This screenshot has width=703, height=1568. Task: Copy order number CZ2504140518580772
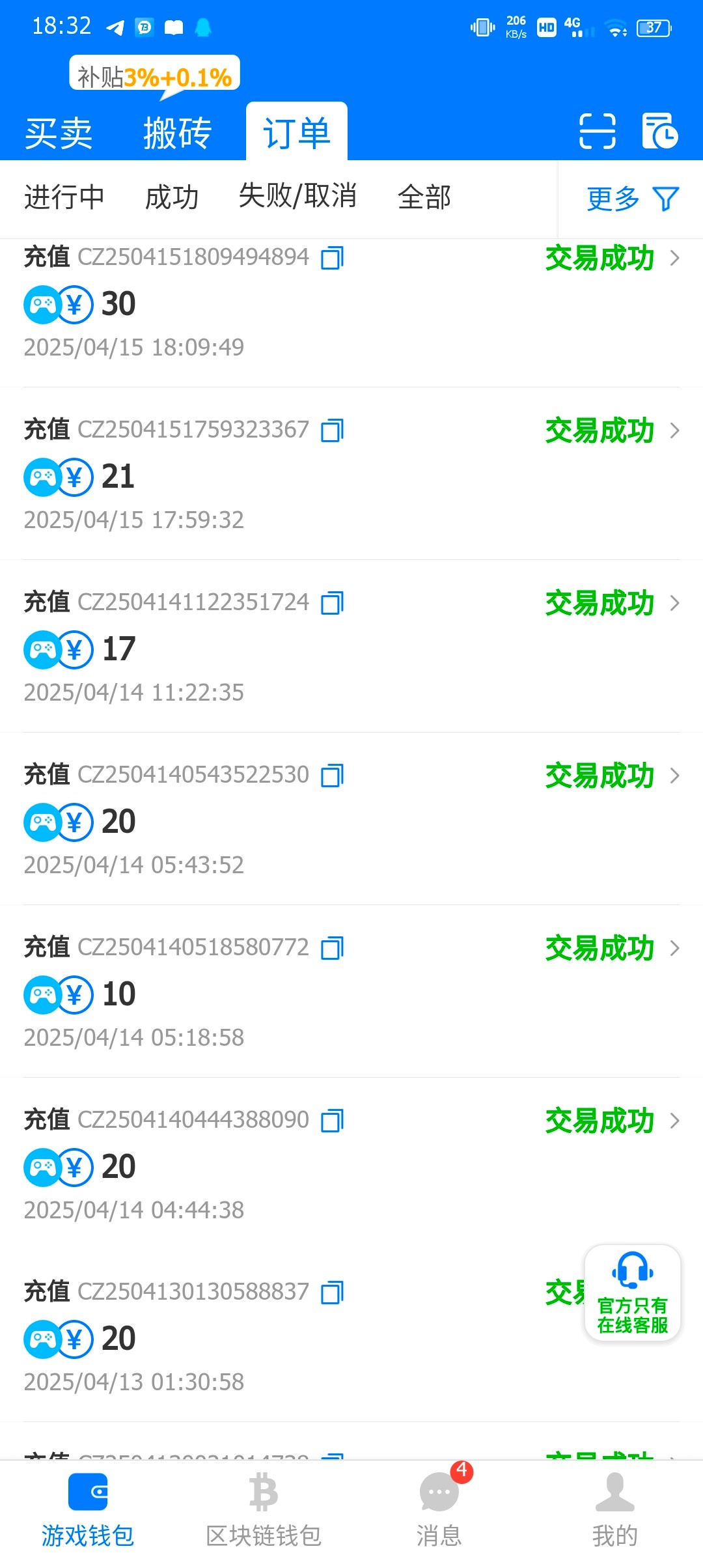click(332, 948)
